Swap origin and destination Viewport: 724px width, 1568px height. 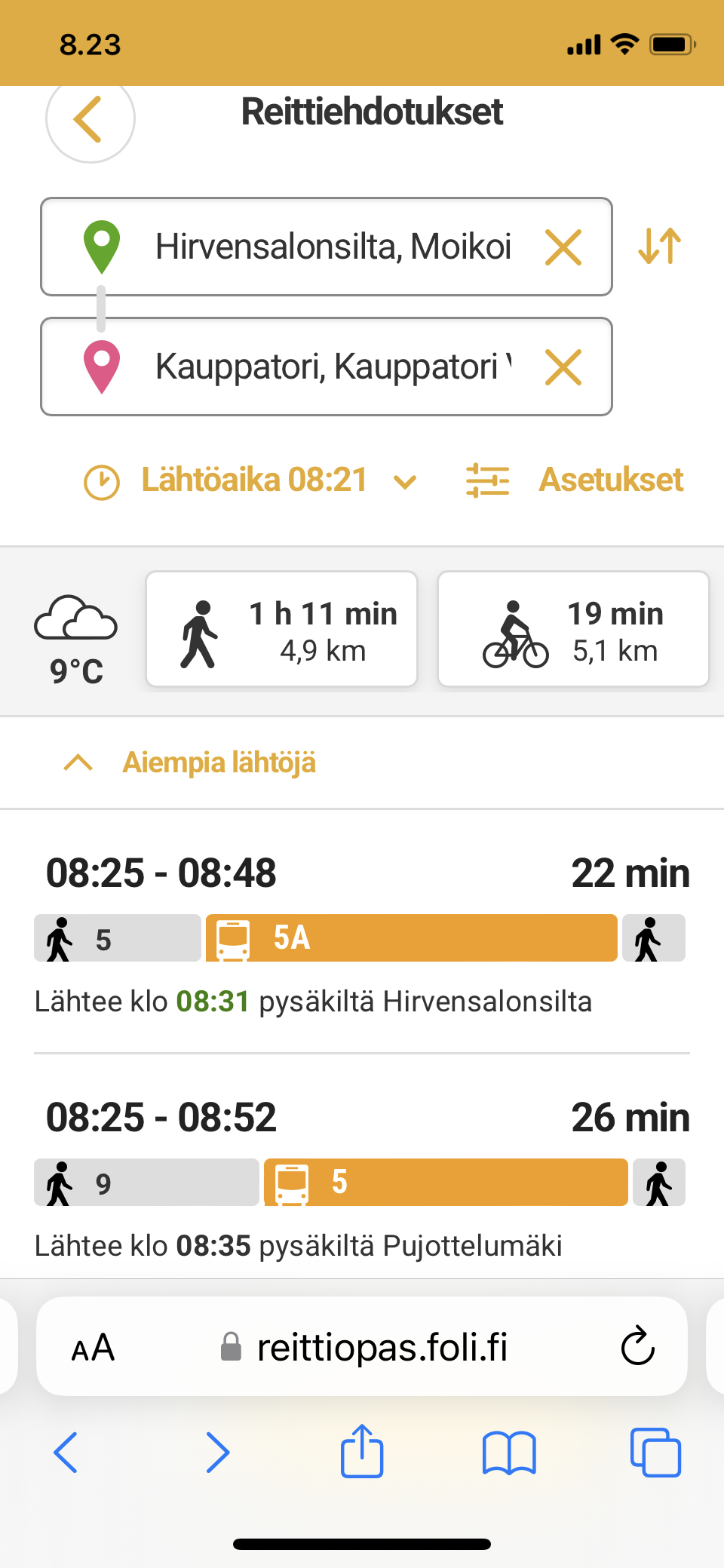coord(660,246)
